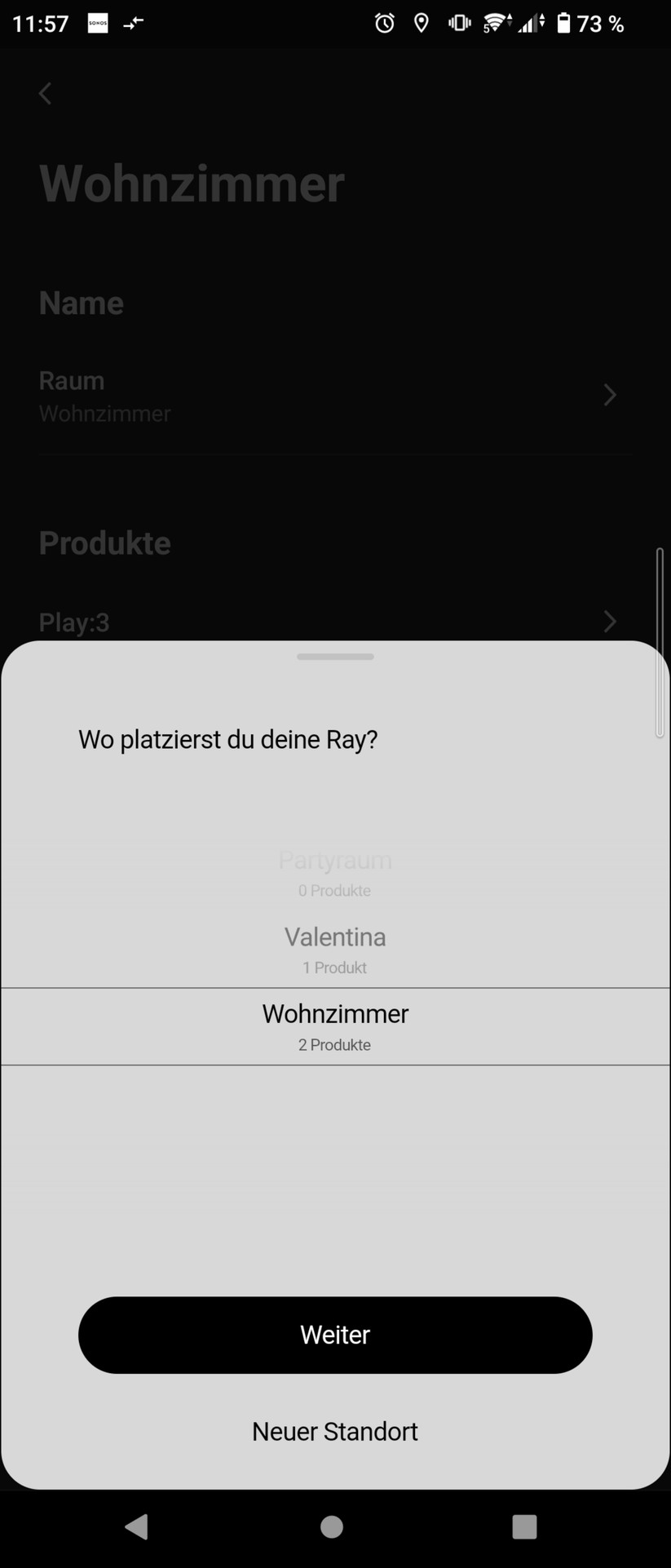Select Valentina as the Ray location
Image resolution: width=671 pixels, height=1568 pixels.
point(334,946)
